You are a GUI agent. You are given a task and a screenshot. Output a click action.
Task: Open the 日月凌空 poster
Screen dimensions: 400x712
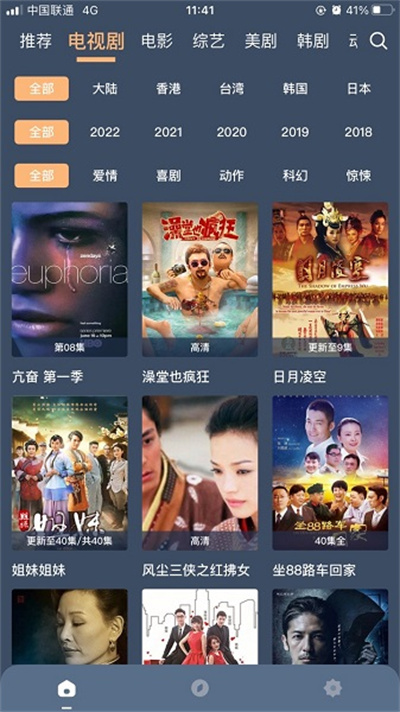coord(330,279)
